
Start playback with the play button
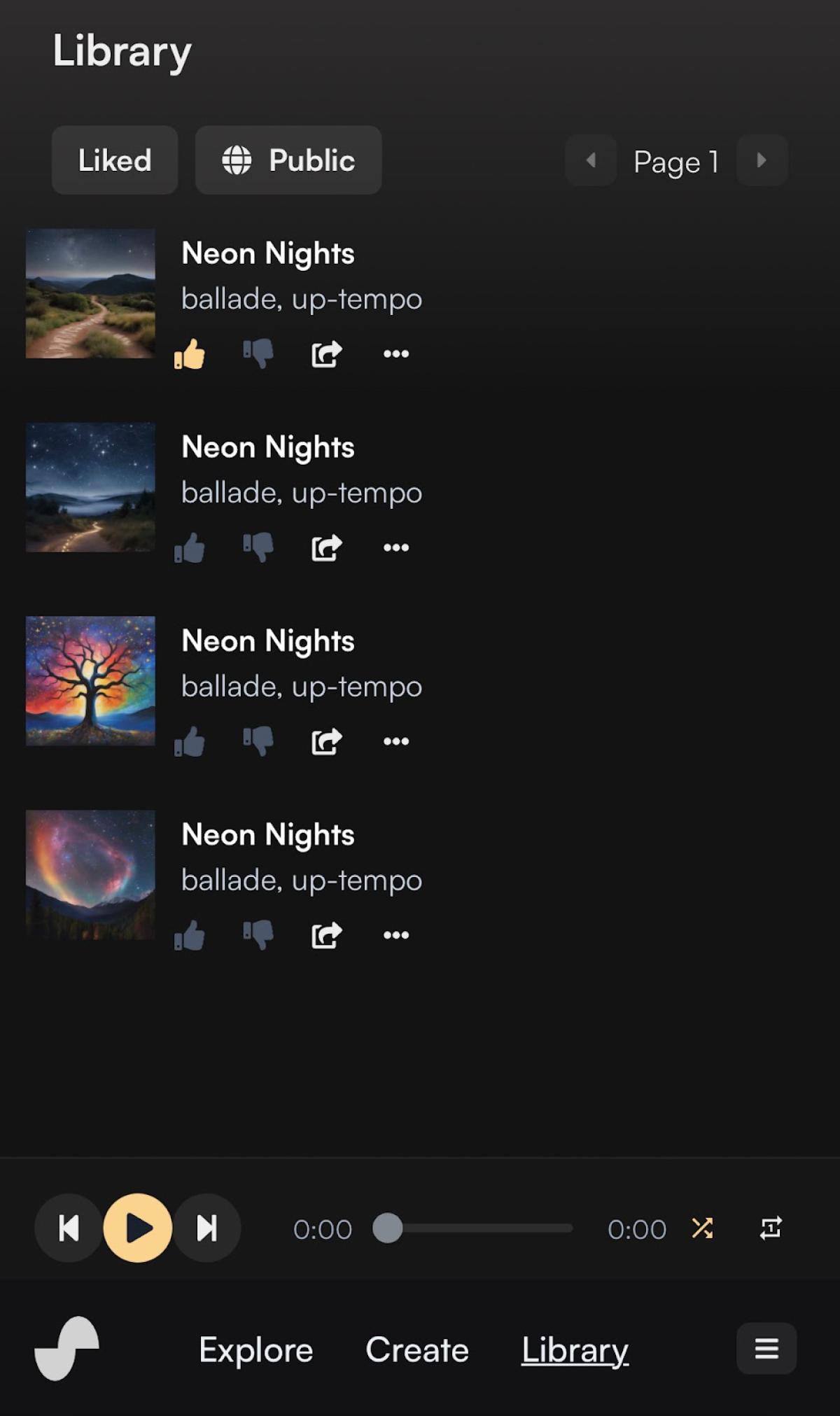(x=138, y=1228)
